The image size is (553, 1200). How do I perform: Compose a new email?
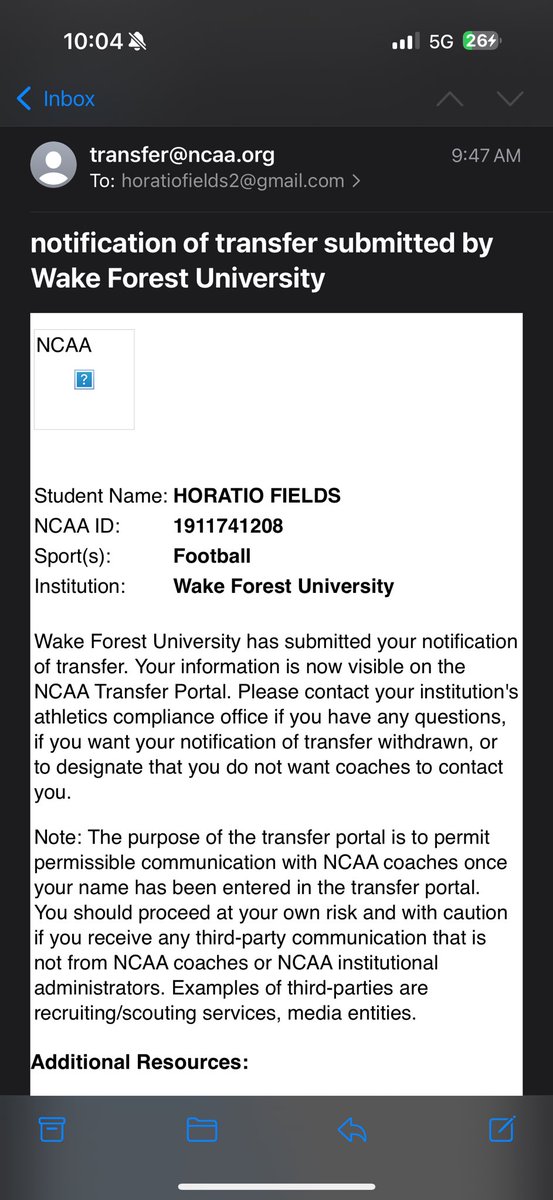click(x=501, y=1130)
